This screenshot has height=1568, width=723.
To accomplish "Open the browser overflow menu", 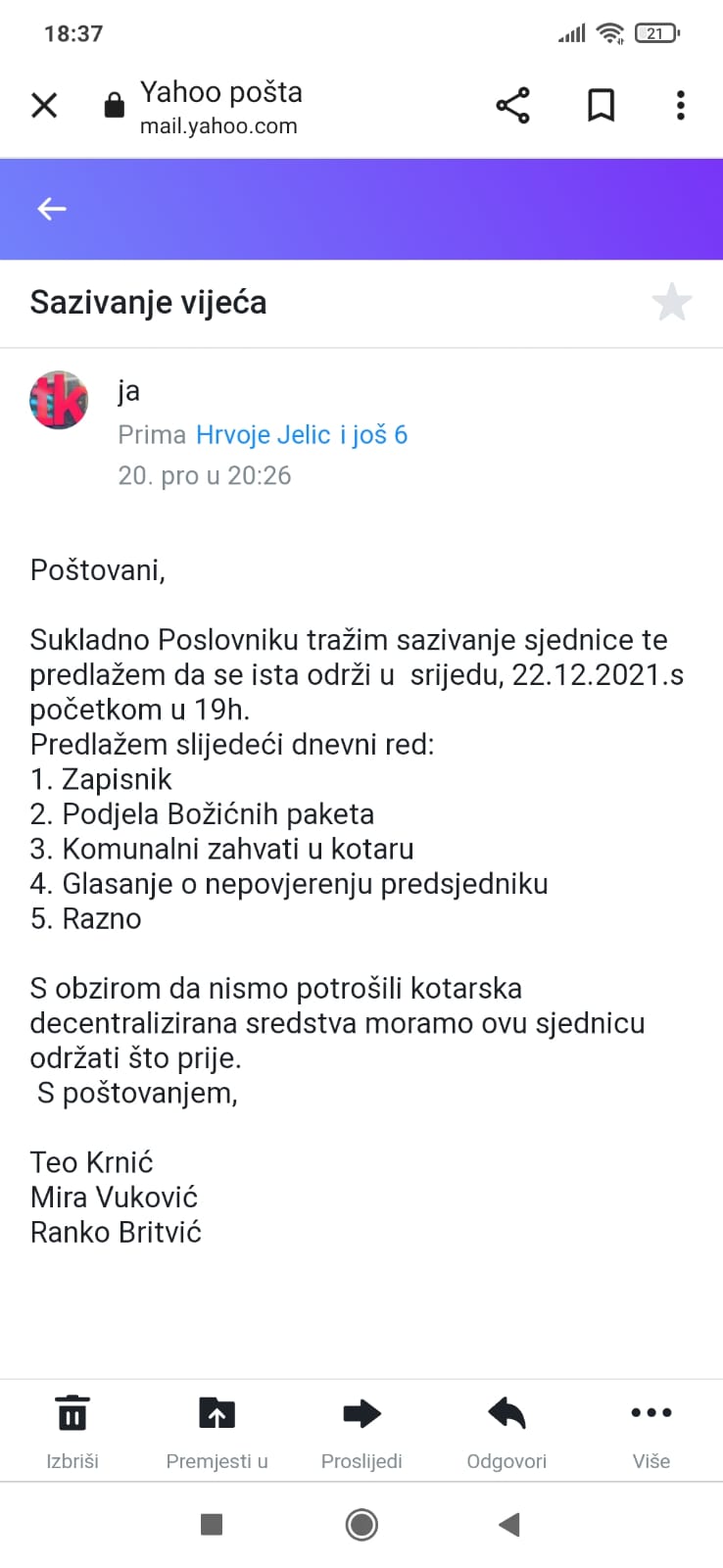I will [680, 105].
